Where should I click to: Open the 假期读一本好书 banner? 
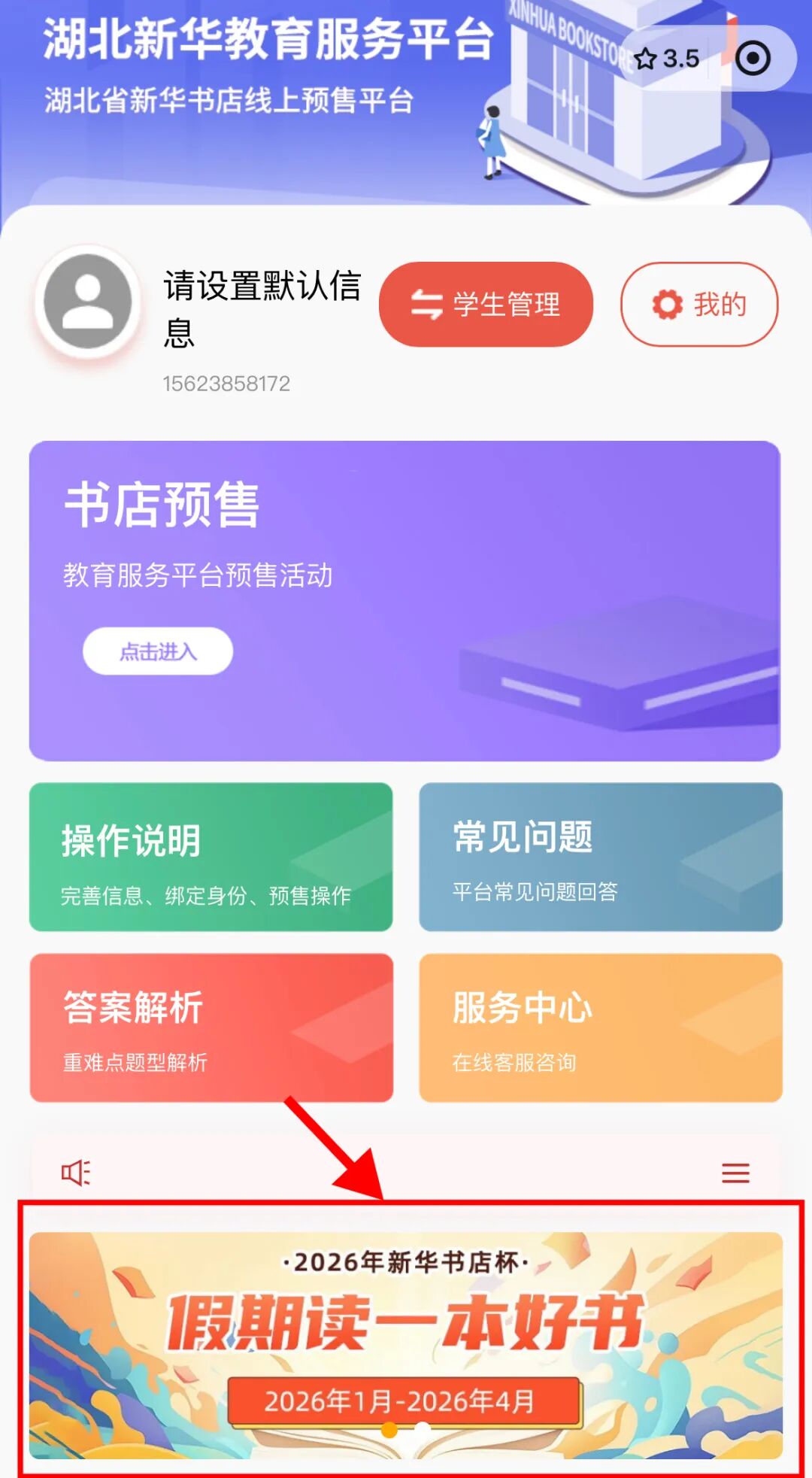coord(406,1344)
